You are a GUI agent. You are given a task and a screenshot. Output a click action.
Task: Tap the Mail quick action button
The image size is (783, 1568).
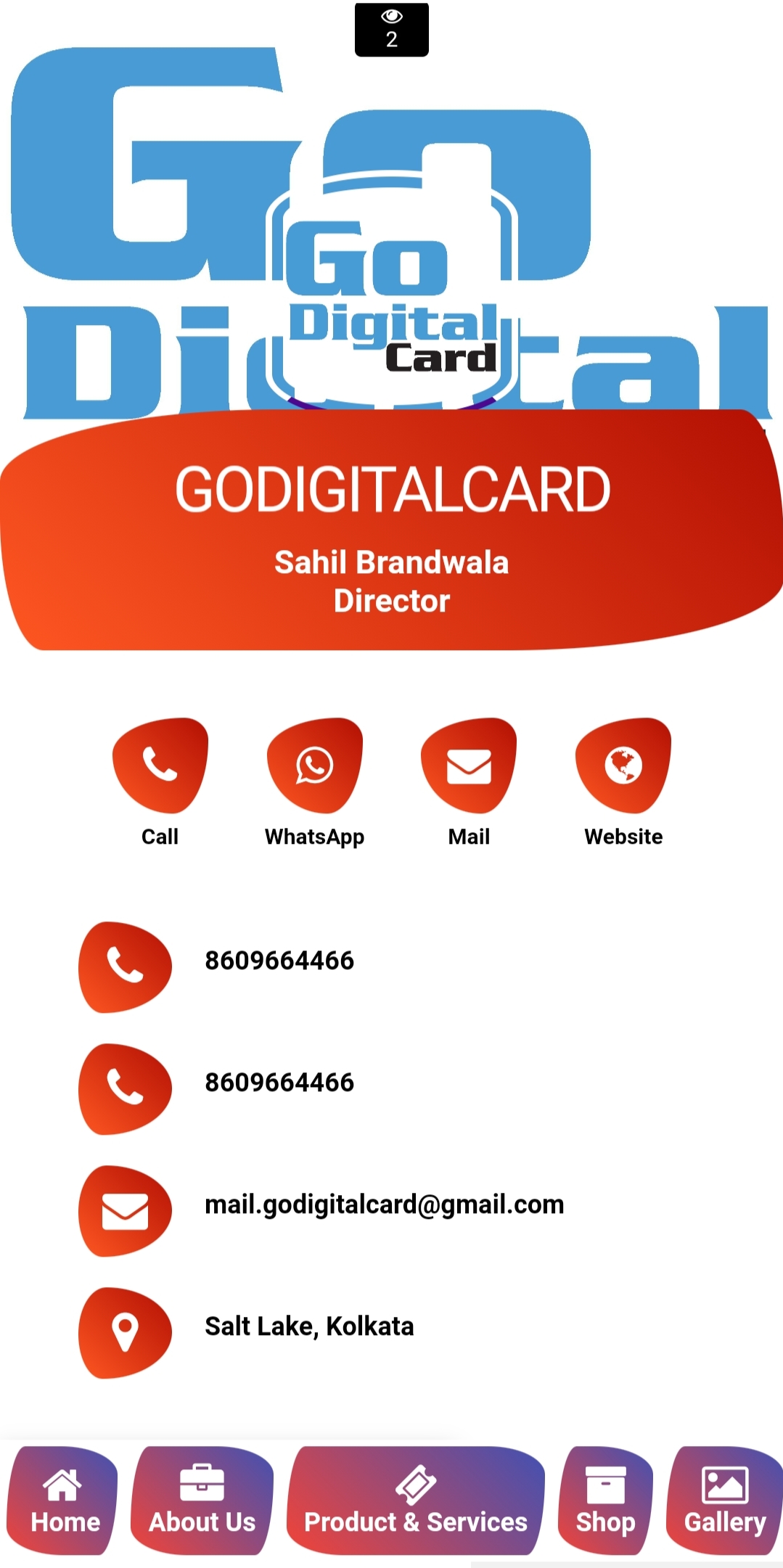[x=469, y=766]
